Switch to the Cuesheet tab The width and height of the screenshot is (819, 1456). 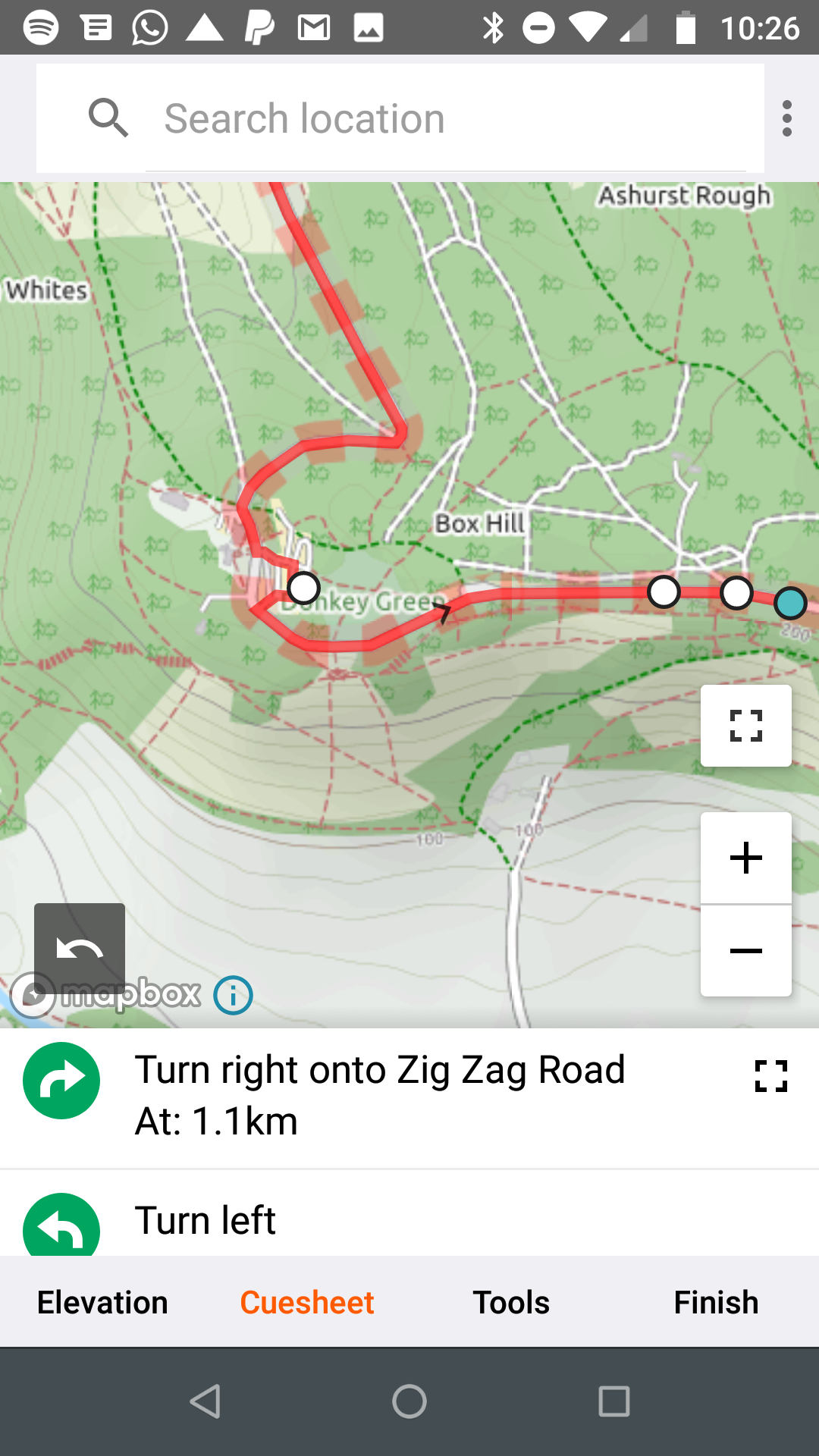307,1302
